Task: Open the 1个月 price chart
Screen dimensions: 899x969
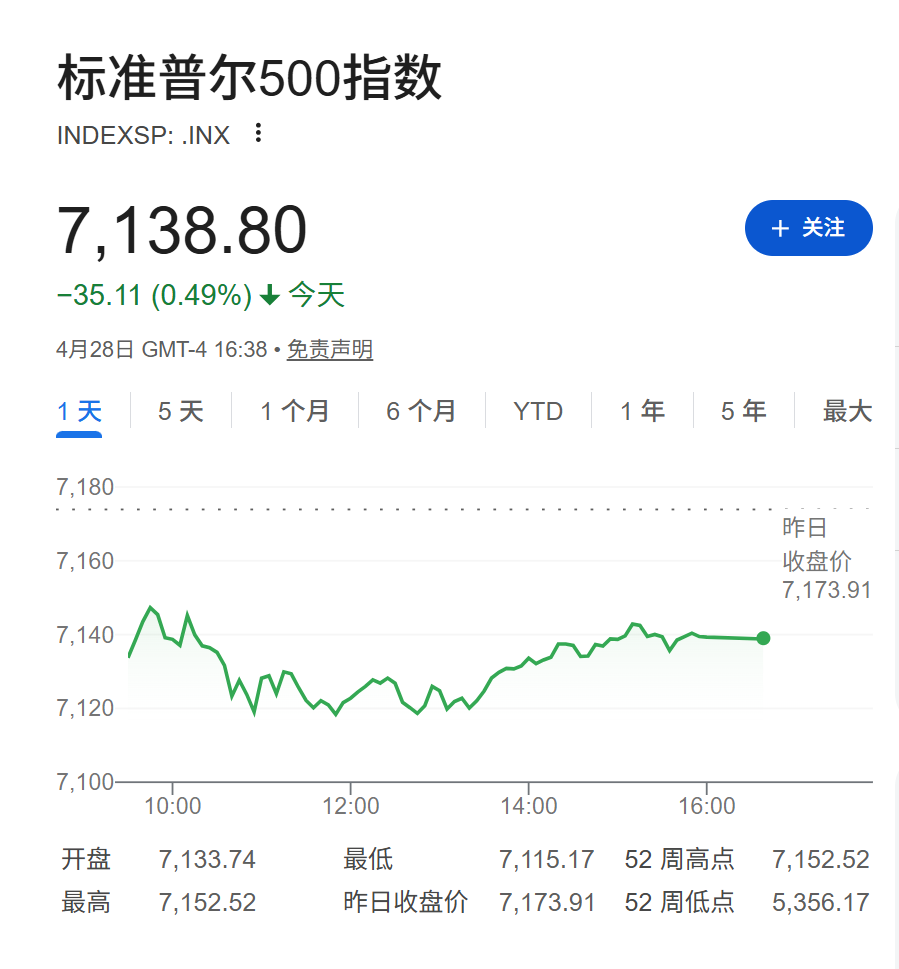Action: 295,410
